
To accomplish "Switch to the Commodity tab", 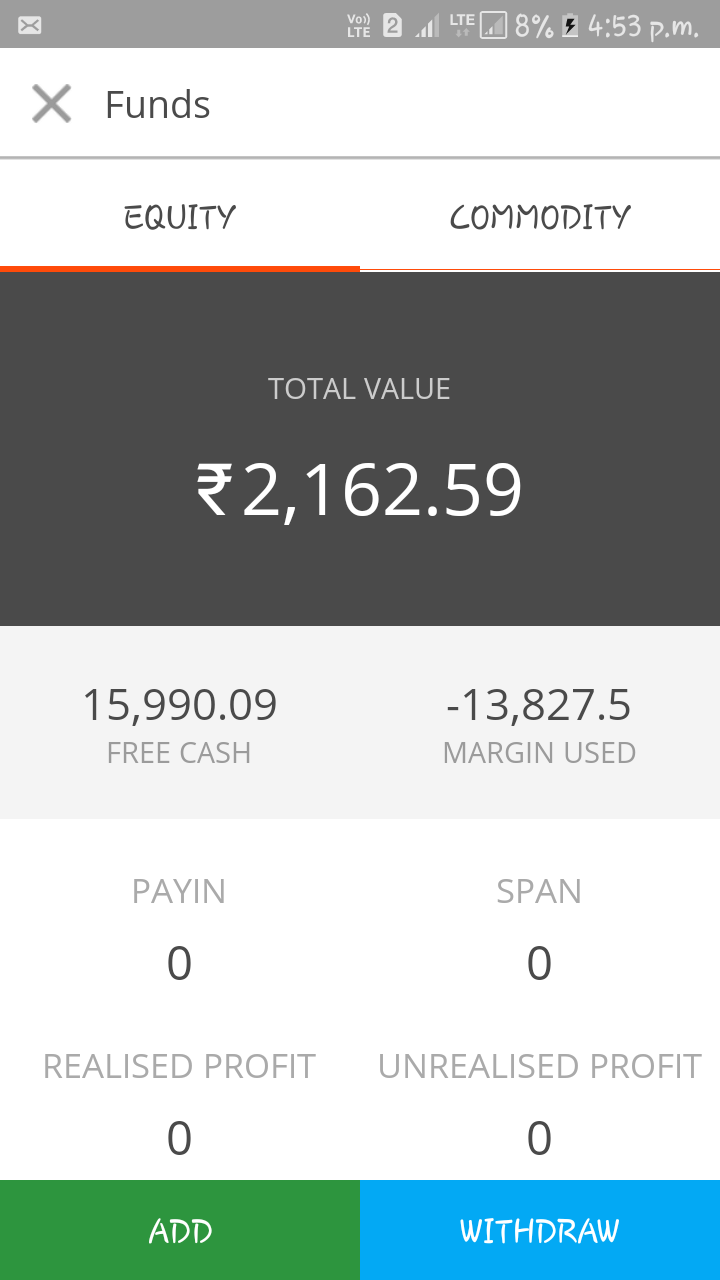I will pyautogui.click(x=540, y=216).
